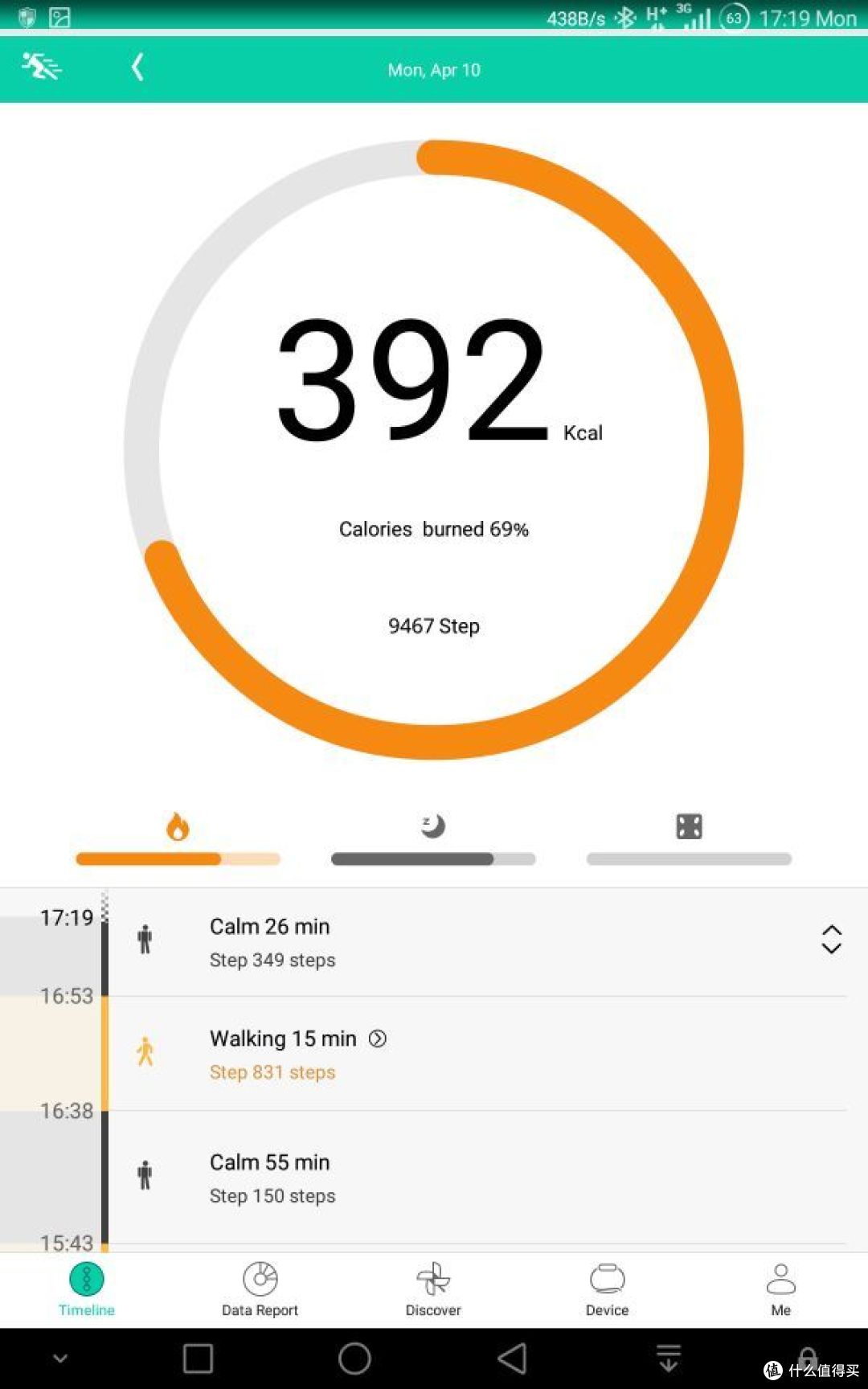This screenshot has height=1389, width=868.
Task: Tap the system back button
Action: [x=512, y=1358]
